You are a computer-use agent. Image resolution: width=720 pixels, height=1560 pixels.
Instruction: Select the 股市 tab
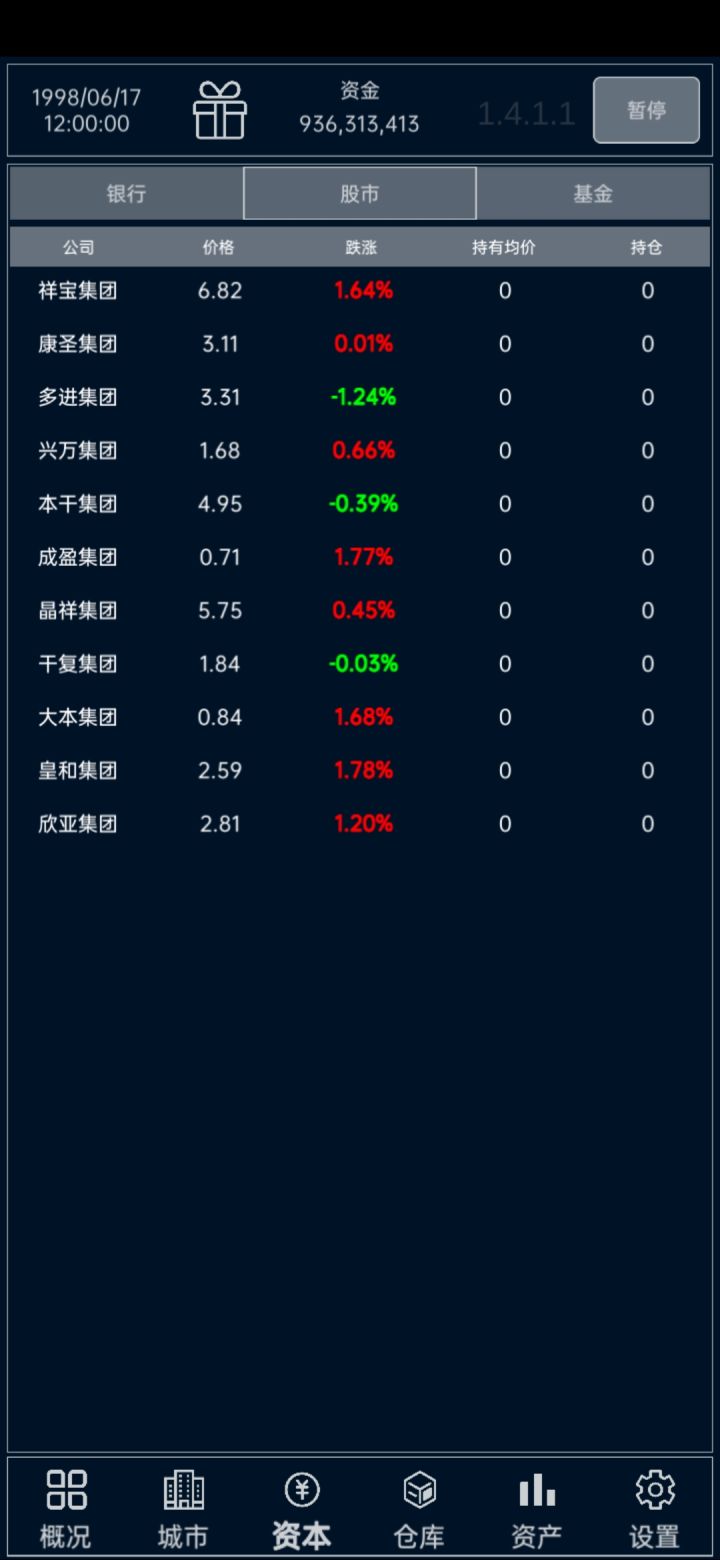click(x=360, y=193)
